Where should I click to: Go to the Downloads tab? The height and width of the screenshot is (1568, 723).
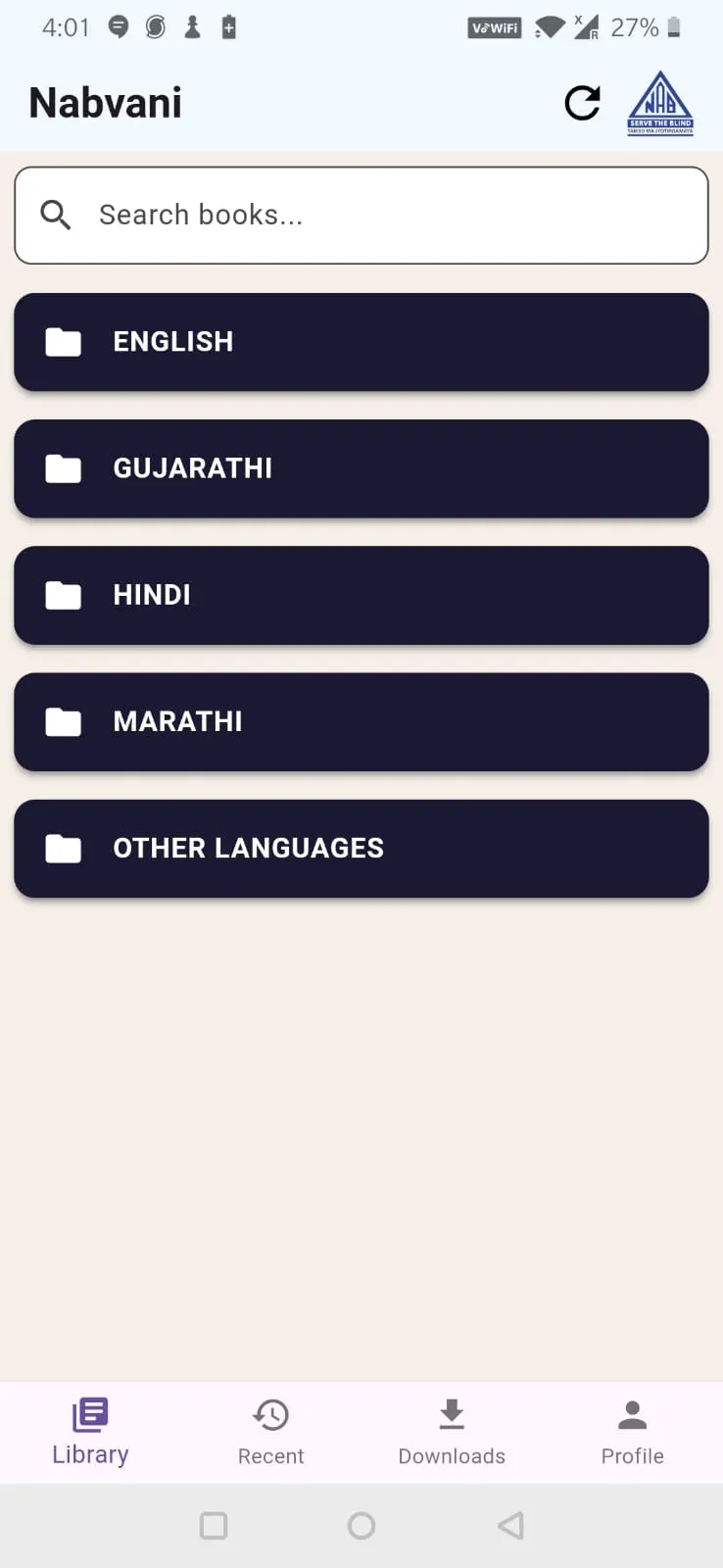point(452,1432)
